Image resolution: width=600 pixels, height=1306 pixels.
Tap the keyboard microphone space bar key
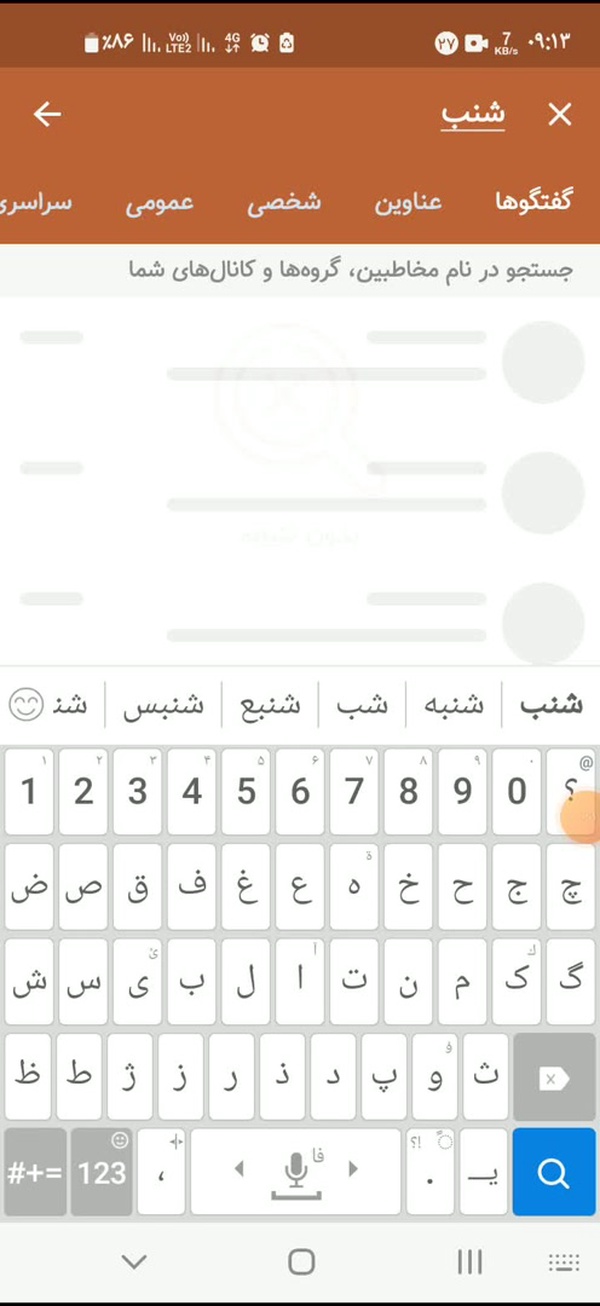coord(296,1172)
